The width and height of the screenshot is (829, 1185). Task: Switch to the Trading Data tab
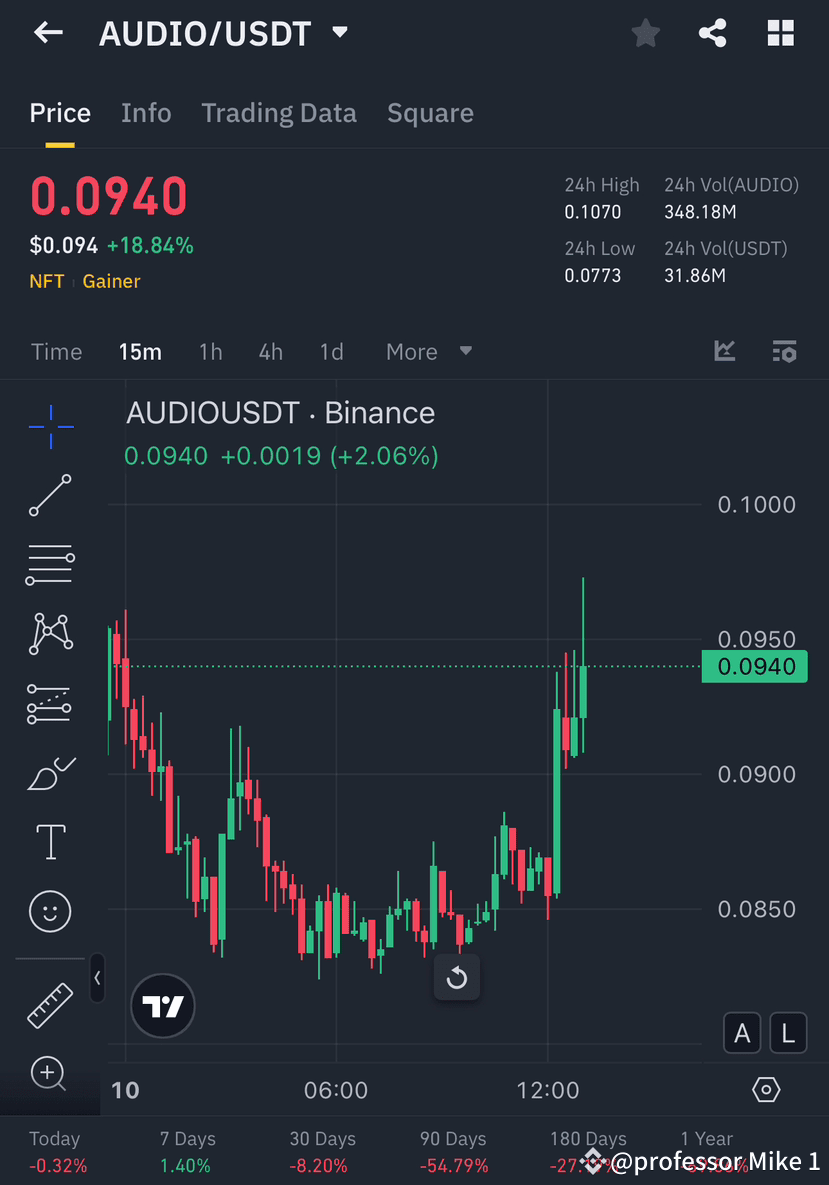(279, 113)
